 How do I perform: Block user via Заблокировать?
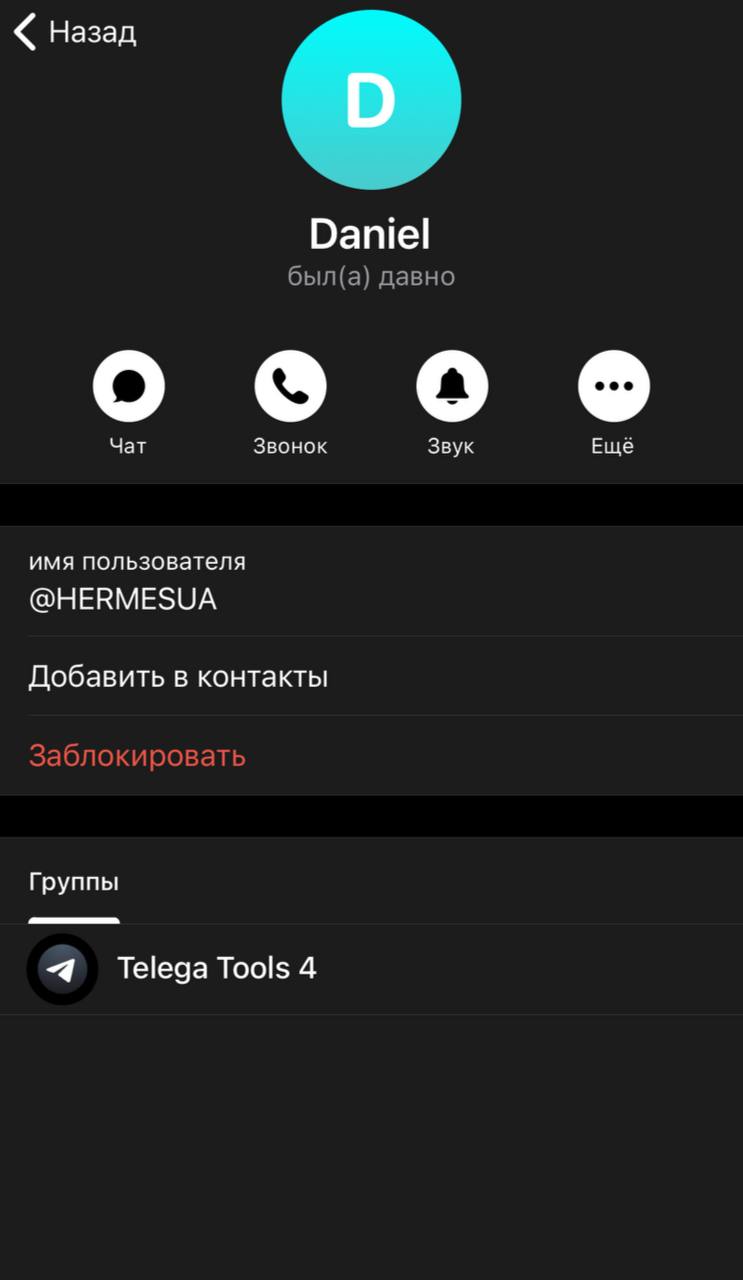(371, 756)
